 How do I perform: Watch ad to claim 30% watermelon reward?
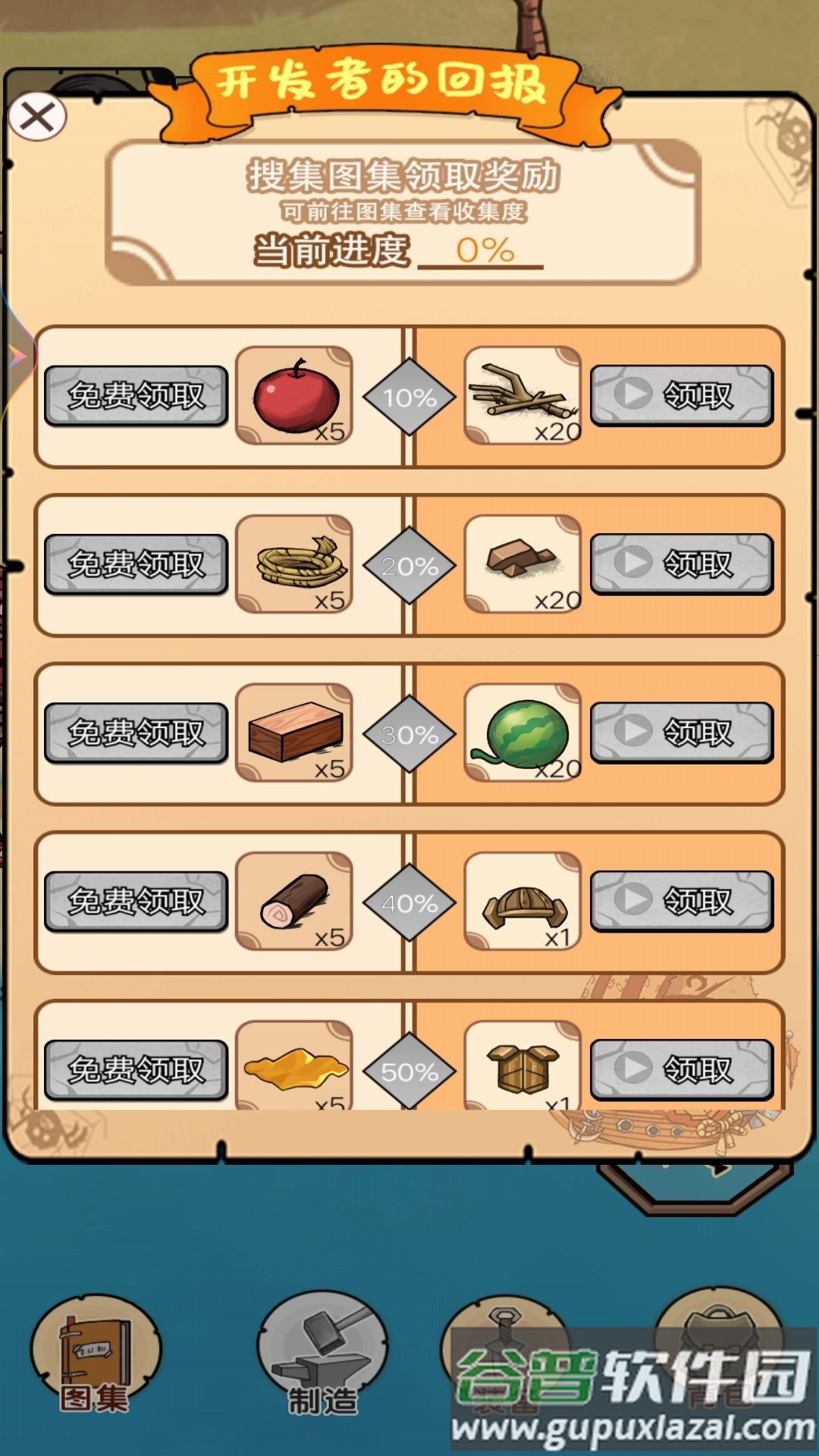pyautogui.click(x=681, y=733)
